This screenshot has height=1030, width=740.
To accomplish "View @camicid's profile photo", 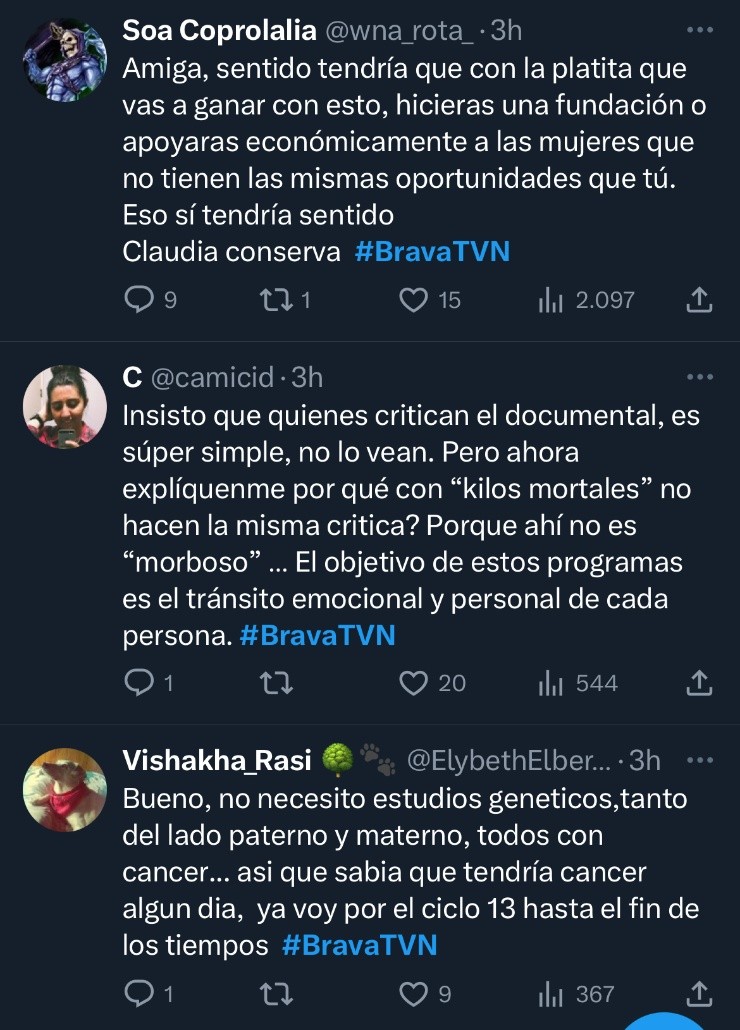I will pos(64,406).
